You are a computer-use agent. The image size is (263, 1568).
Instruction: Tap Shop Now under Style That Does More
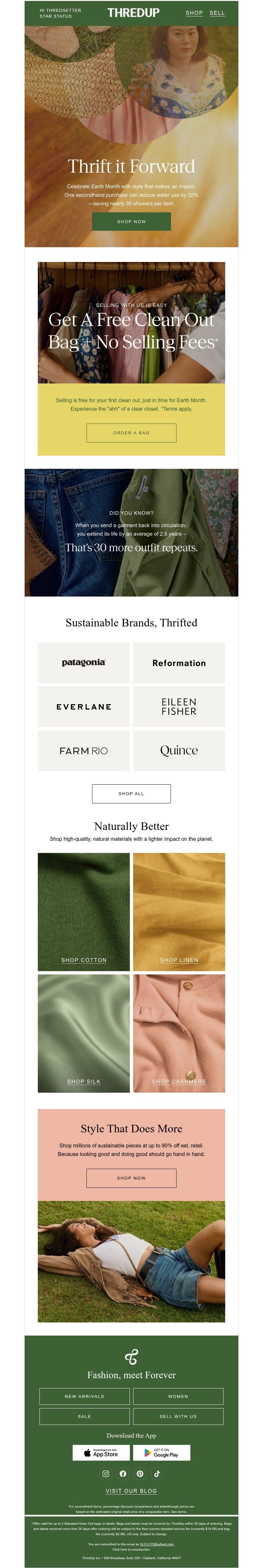pos(131,1178)
